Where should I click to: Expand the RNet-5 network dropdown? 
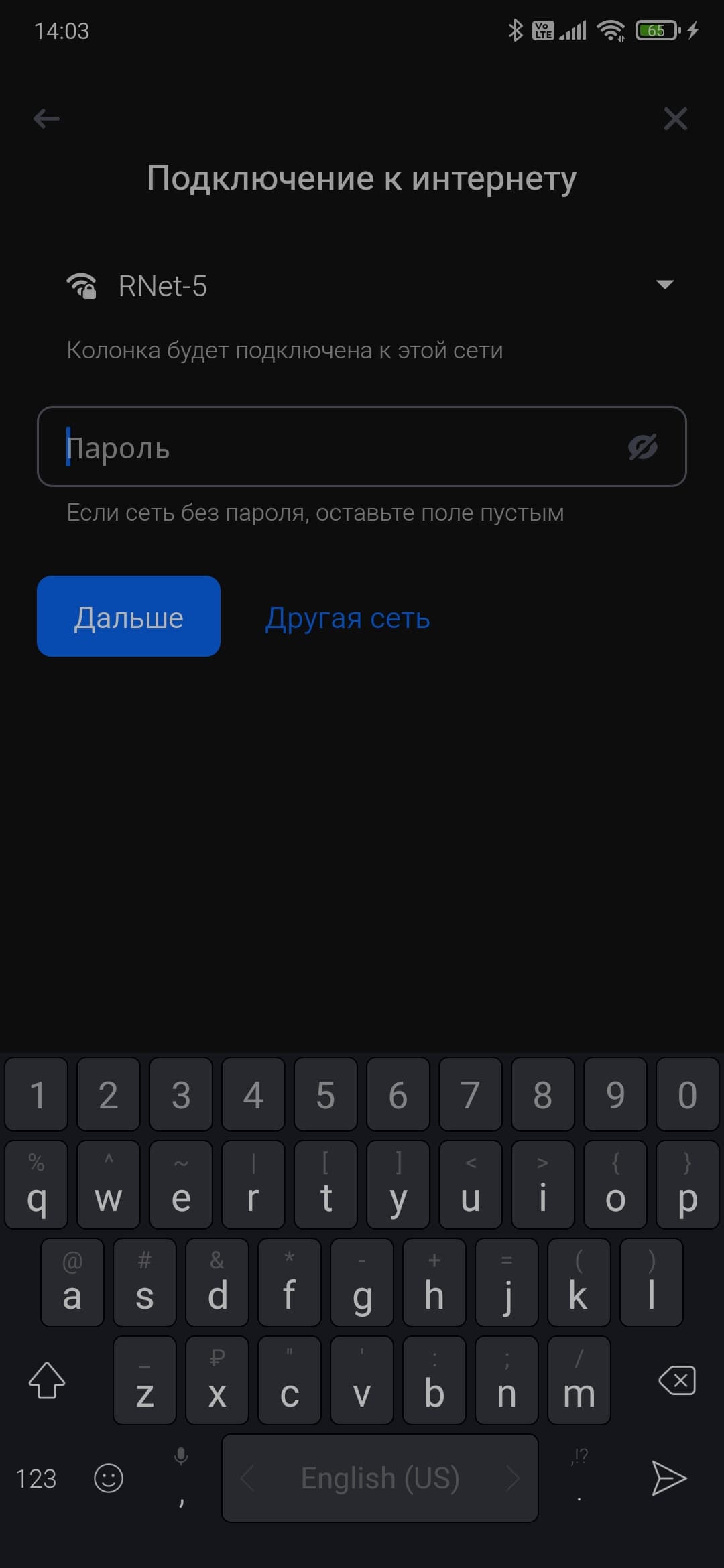tap(664, 285)
